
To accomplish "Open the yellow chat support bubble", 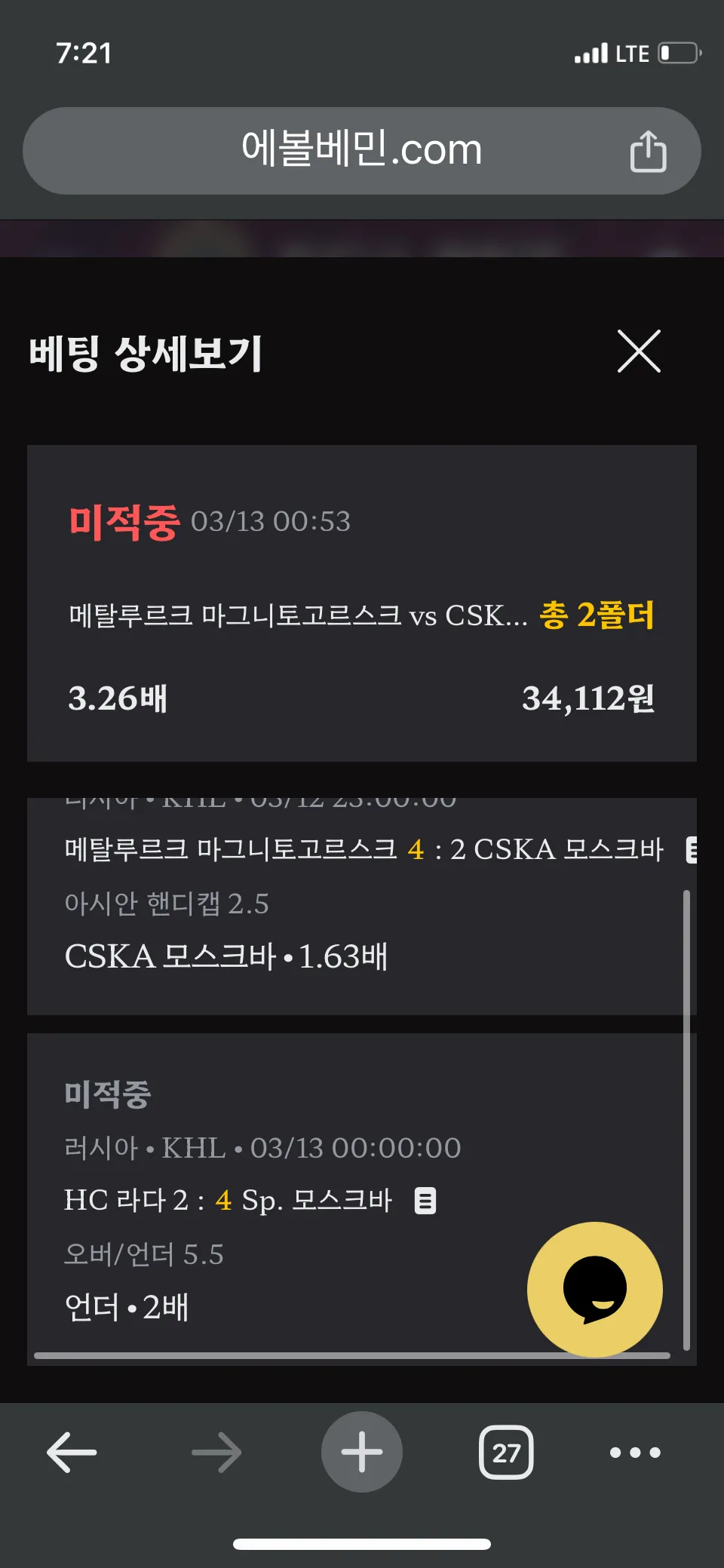I will coord(594,1289).
